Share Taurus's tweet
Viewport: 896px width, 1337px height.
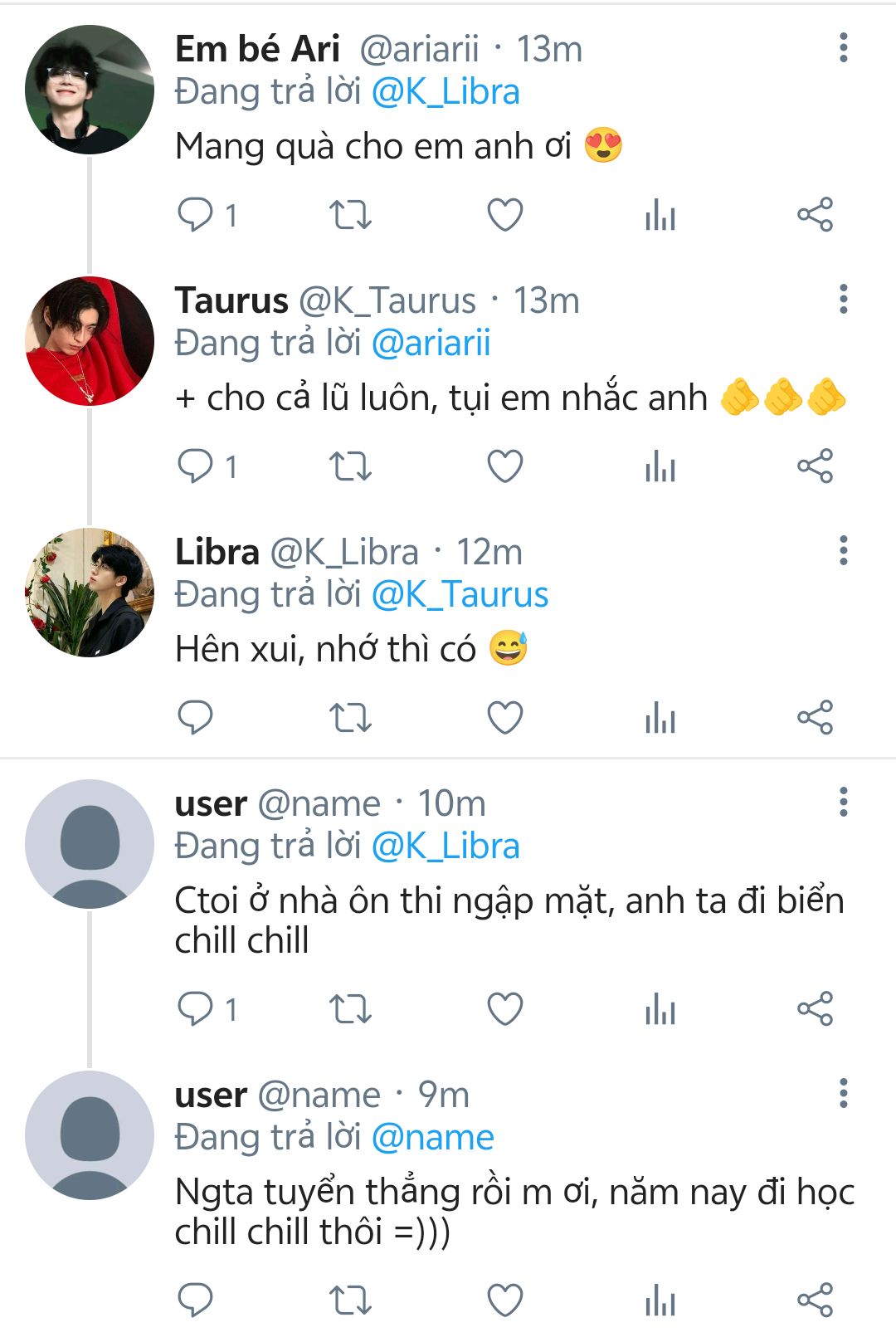815,466
